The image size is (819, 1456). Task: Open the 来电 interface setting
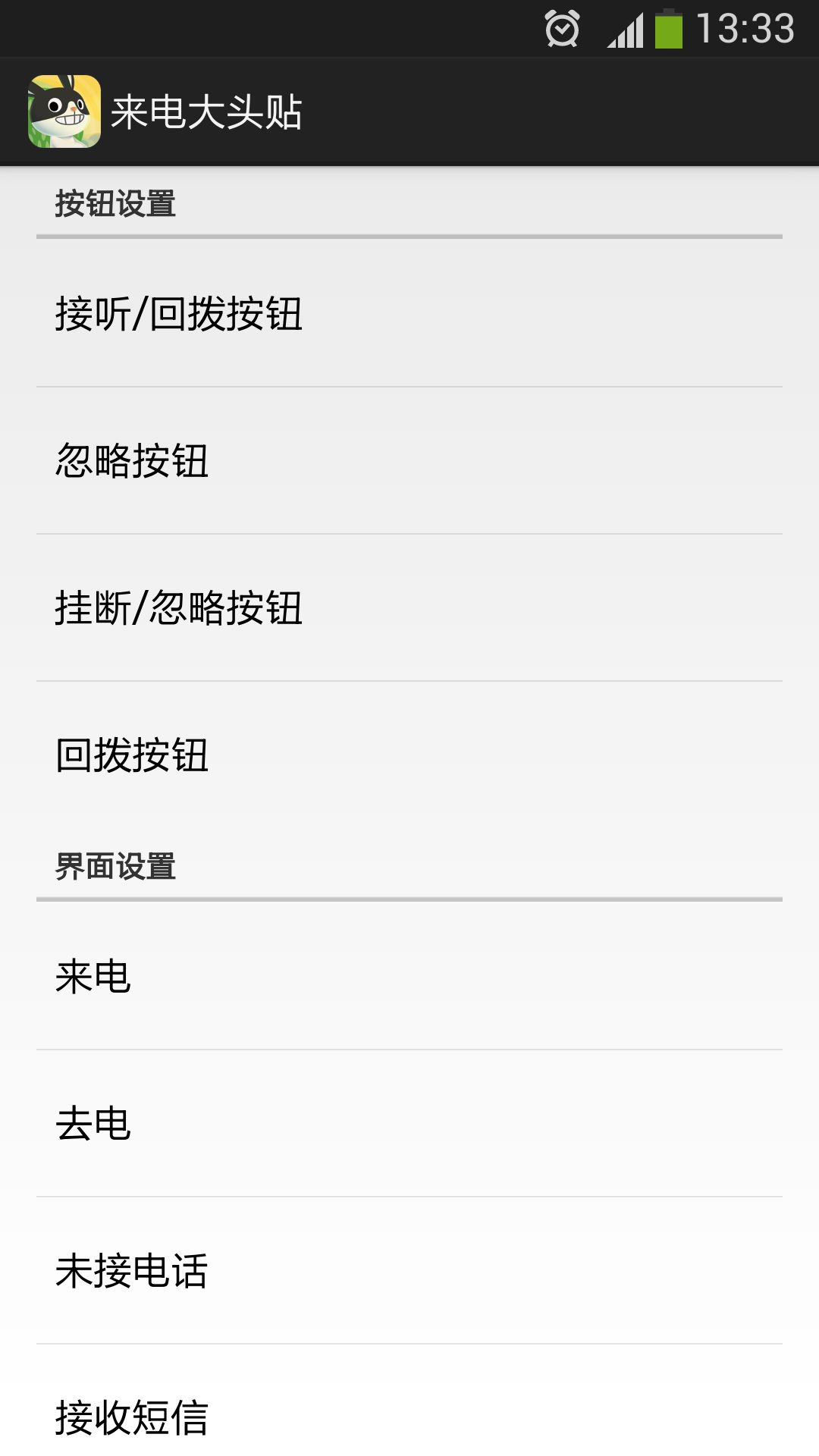93,978
